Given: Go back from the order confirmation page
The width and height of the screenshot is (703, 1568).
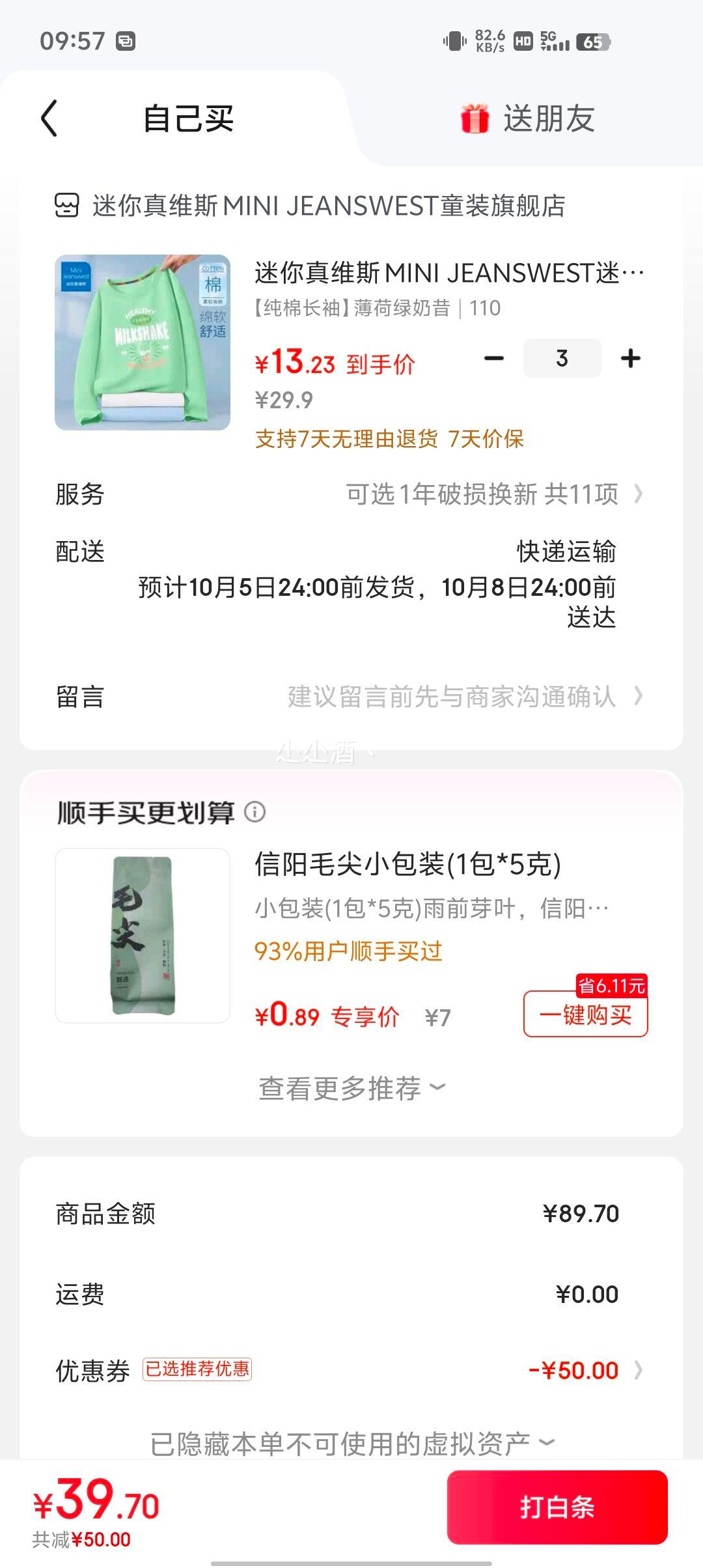Looking at the screenshot, I should [x=49, y=119].
